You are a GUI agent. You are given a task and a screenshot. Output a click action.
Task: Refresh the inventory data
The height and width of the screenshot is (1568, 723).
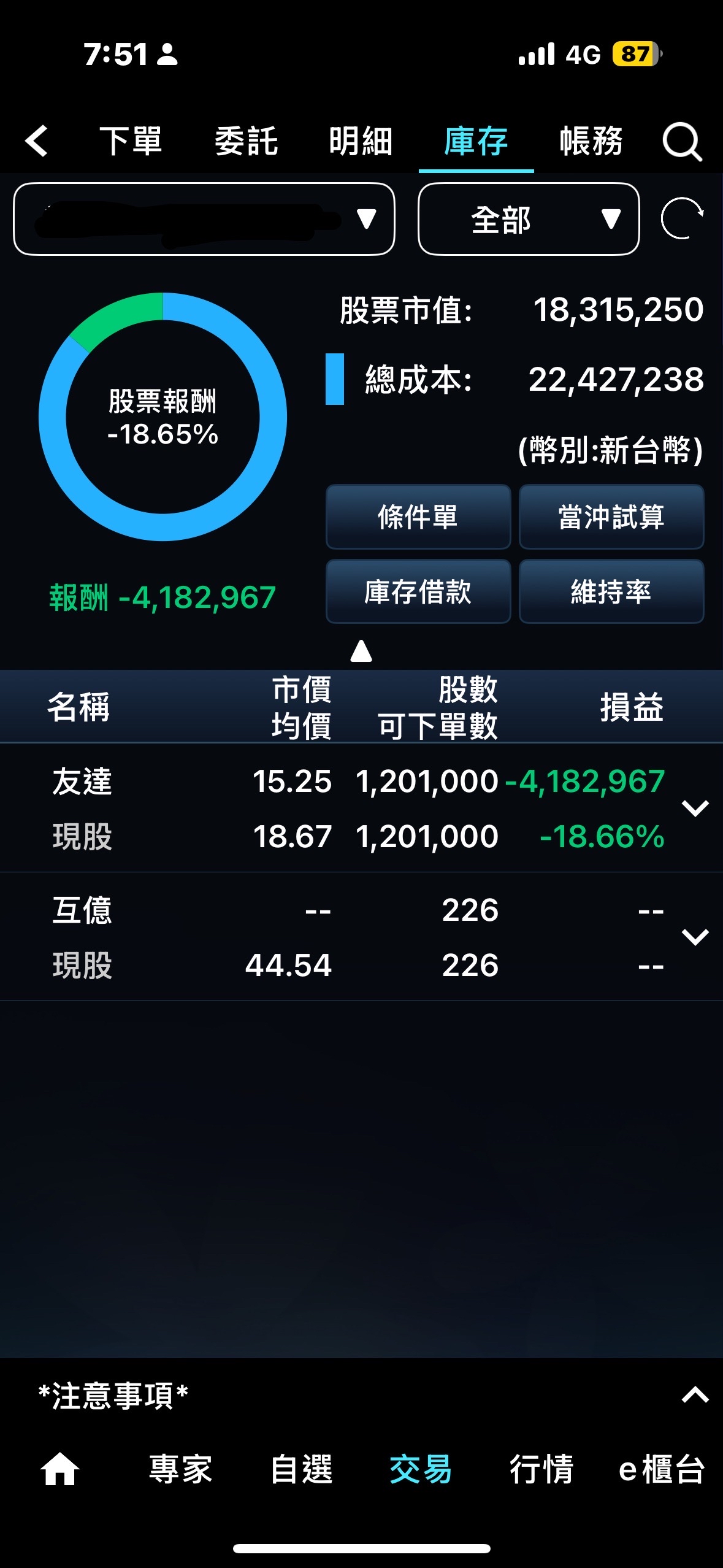pyautogui.click(x=682, y=218)
